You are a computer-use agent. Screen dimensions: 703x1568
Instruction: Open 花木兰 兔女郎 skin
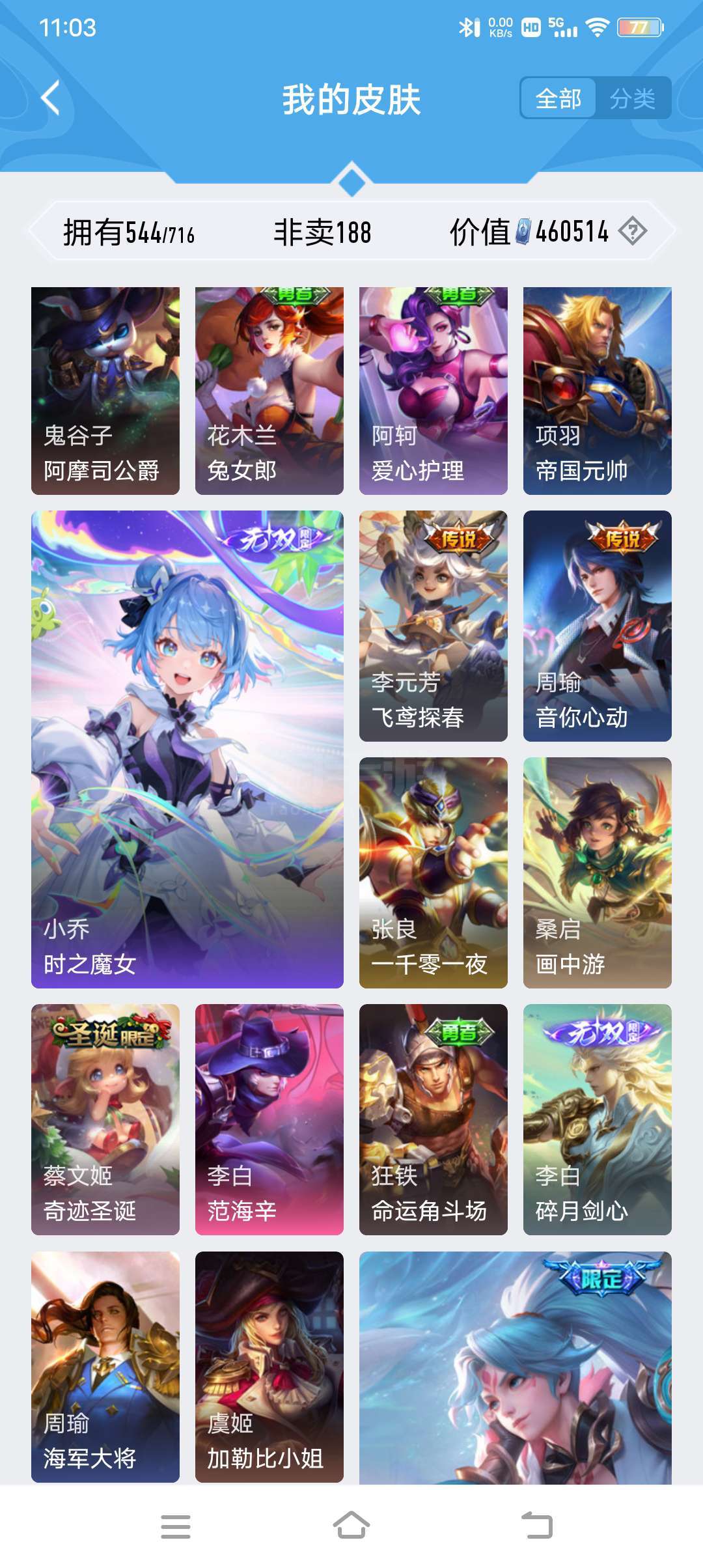(x=269, y=391)
